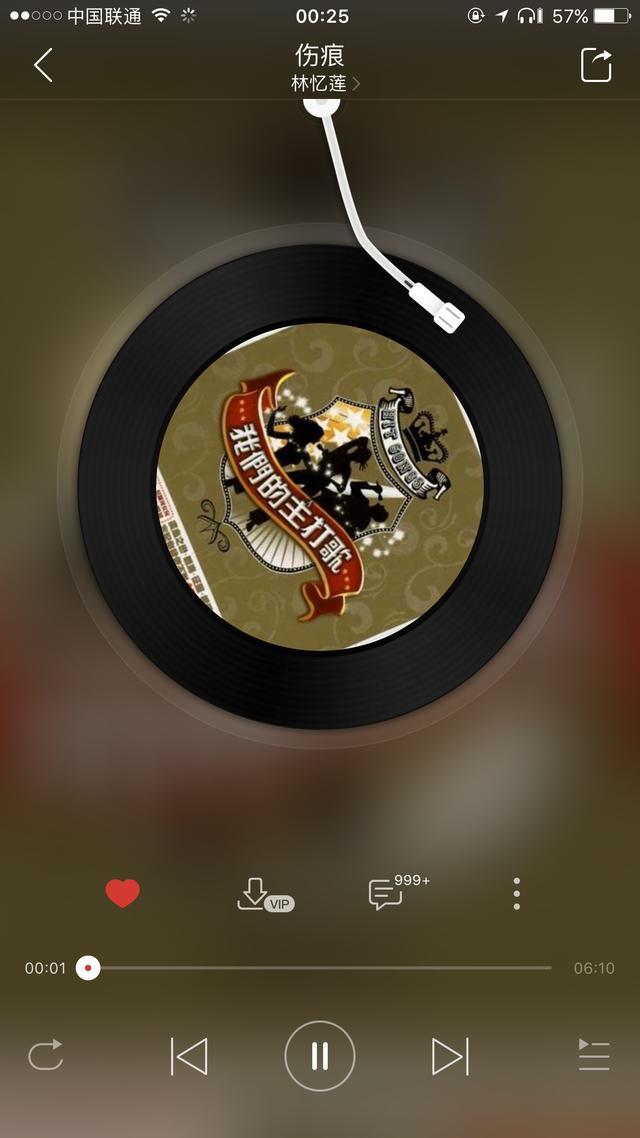Image resolution: width=640 pixels, height=1138 pixels.
Task: Open the current playlist queue
Action: coord(593,1055)
